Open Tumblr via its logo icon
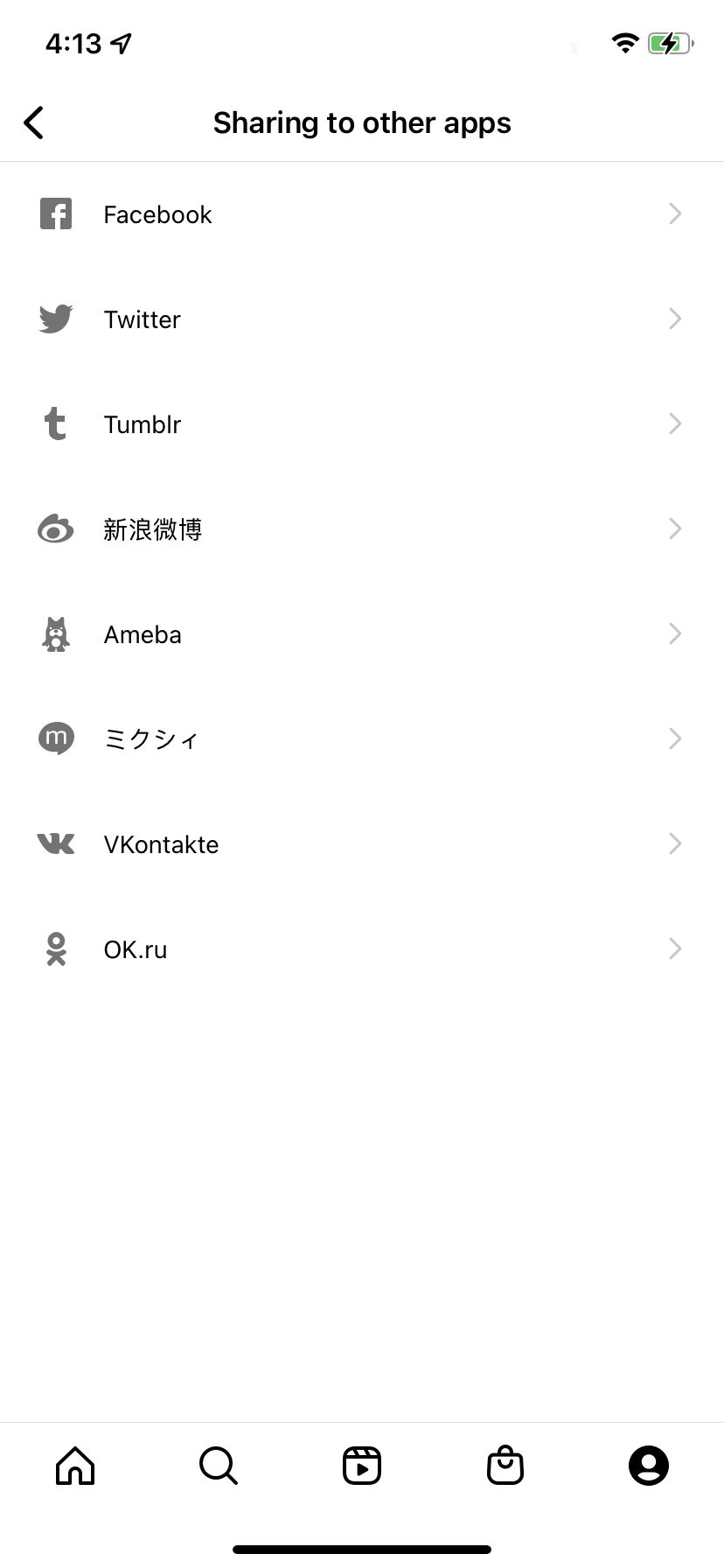This screenshot has width=724, height=1568. coord(55,423)
